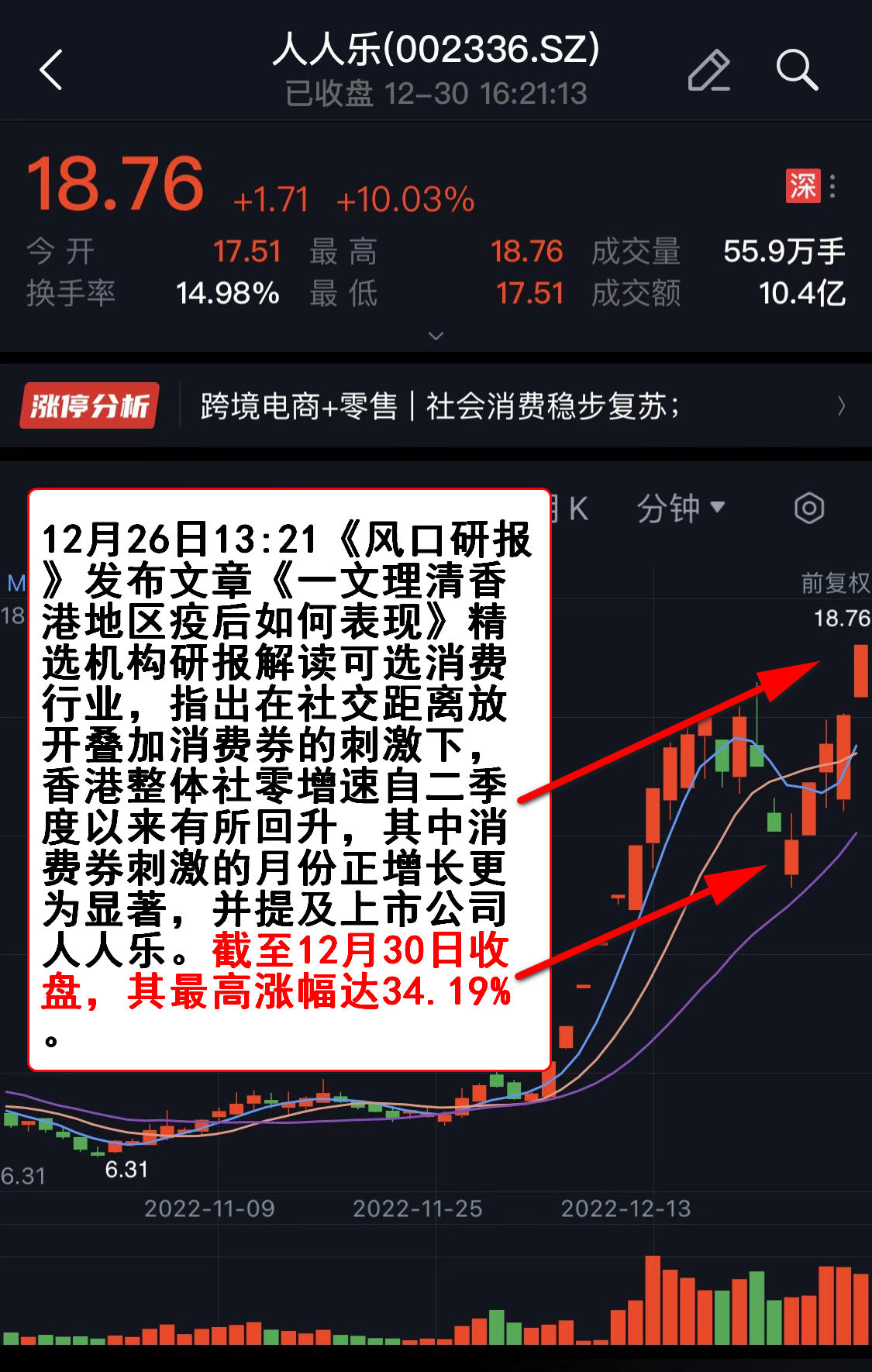The height and width of the screenshot is (1372, 872).
Task: Open the three-dot menu beside 深 badge
Action: [832, 186]
